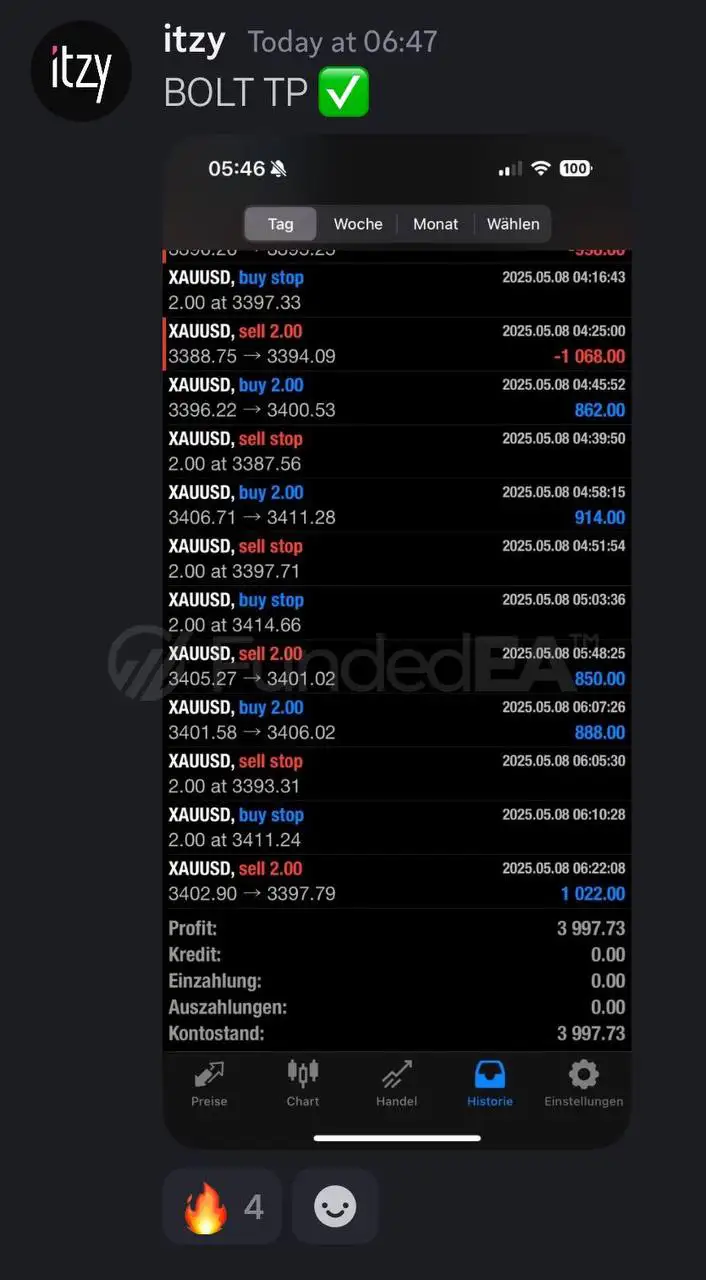Open itzy's profile avatar

coord(81,72)
